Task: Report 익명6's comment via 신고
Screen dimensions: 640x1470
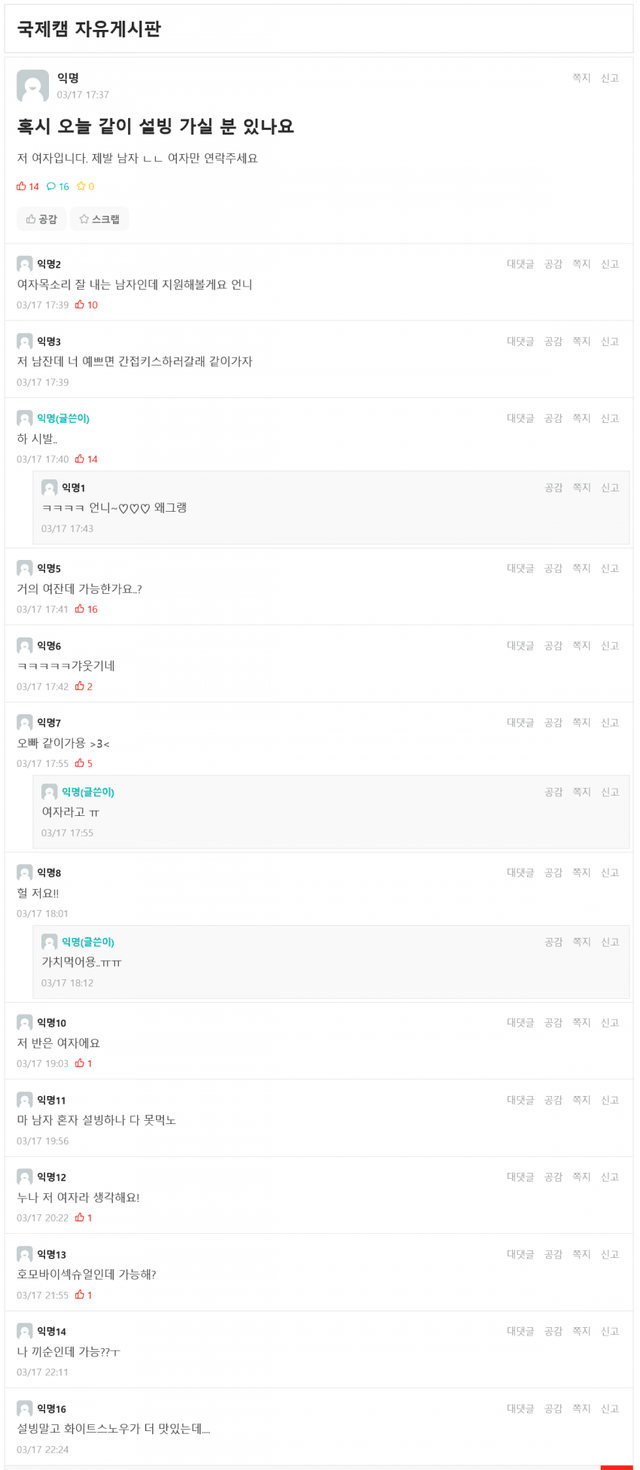Action: 610,645
